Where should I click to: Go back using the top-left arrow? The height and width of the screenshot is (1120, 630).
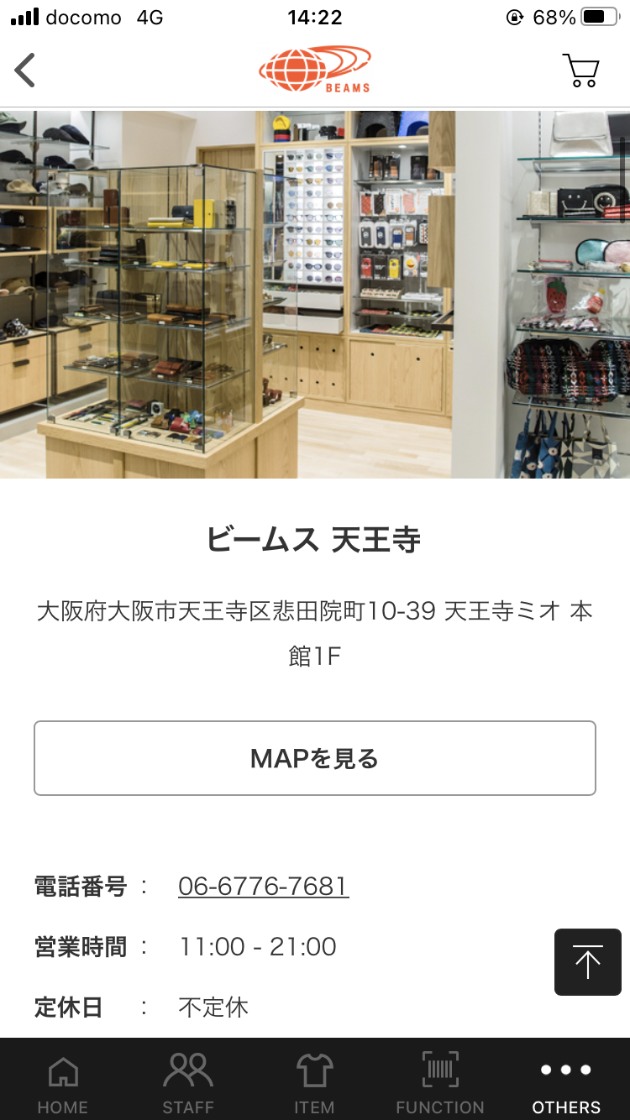pos(25,70)
